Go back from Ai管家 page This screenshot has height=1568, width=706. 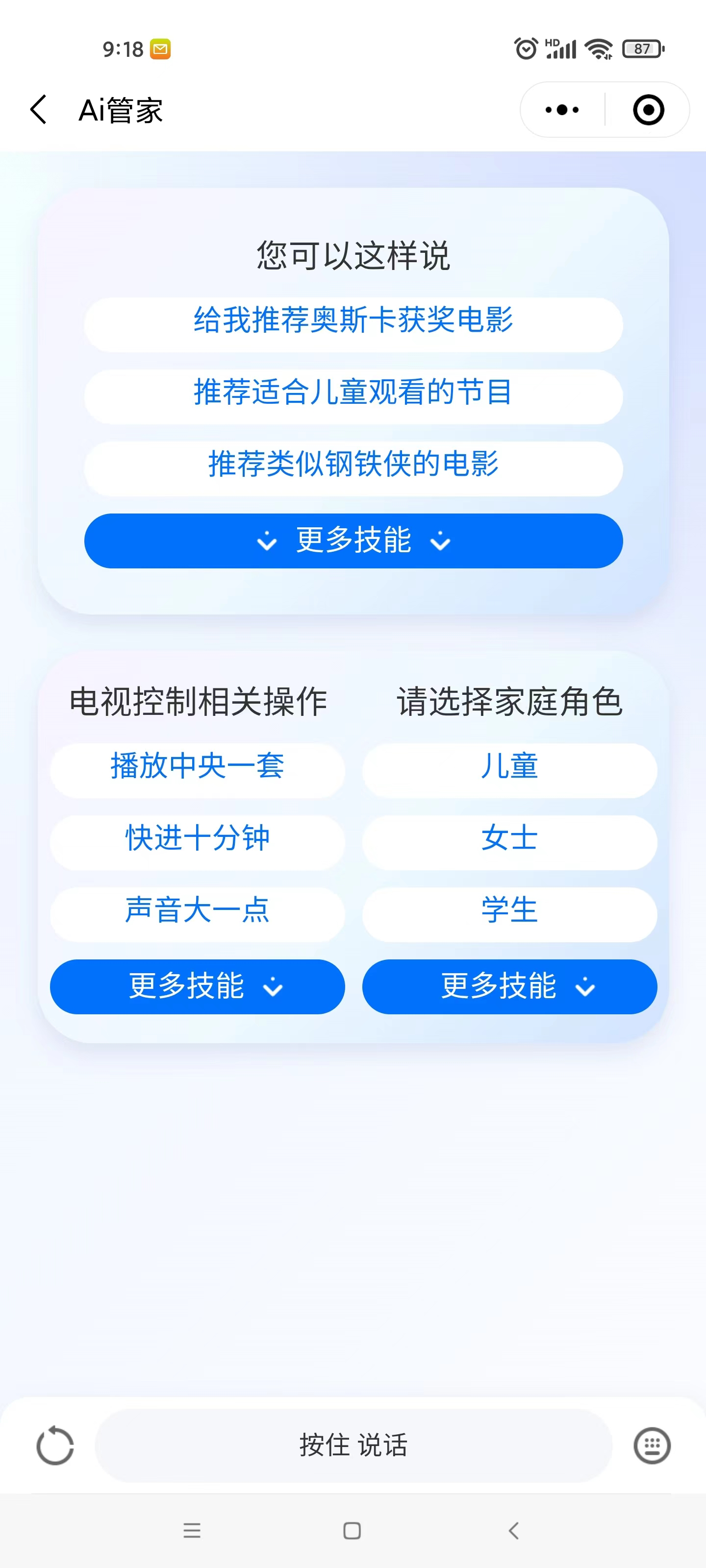point(38,110)
